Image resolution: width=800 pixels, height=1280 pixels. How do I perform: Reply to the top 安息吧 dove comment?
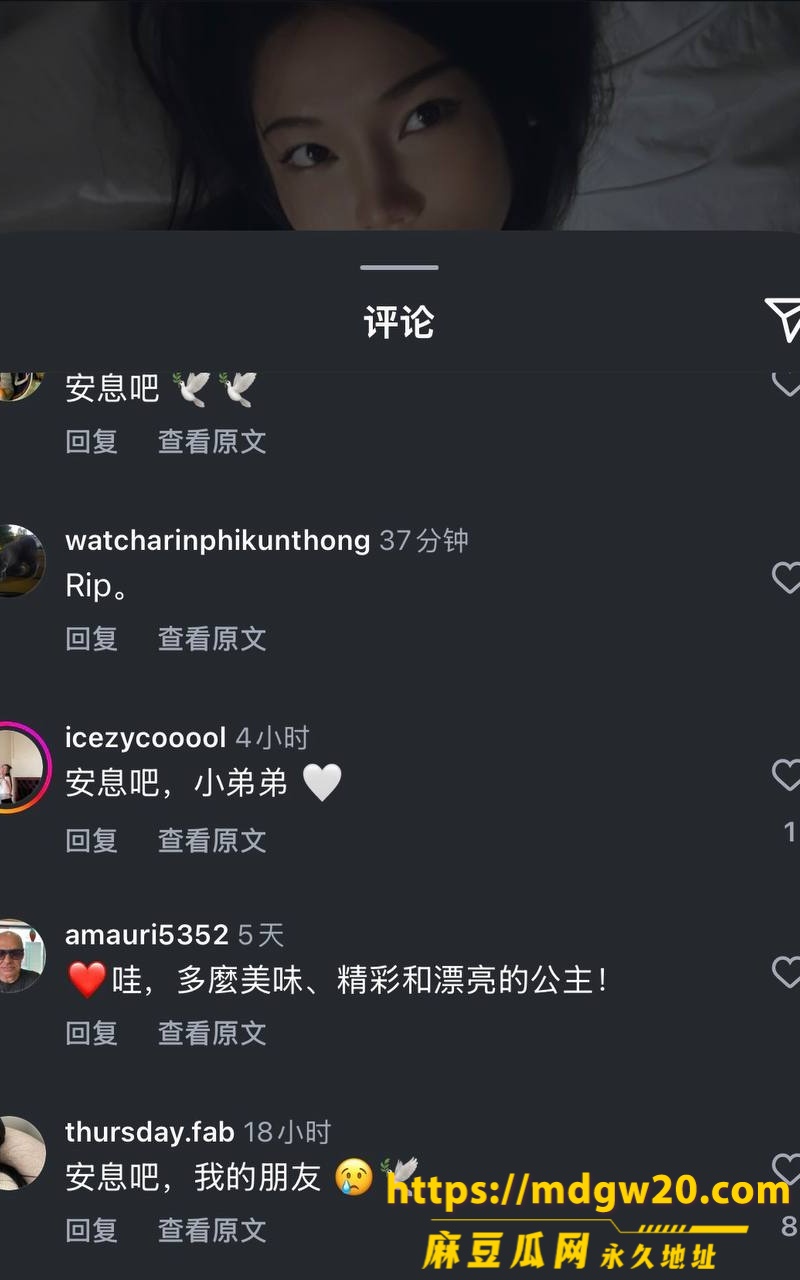point(92,441)
